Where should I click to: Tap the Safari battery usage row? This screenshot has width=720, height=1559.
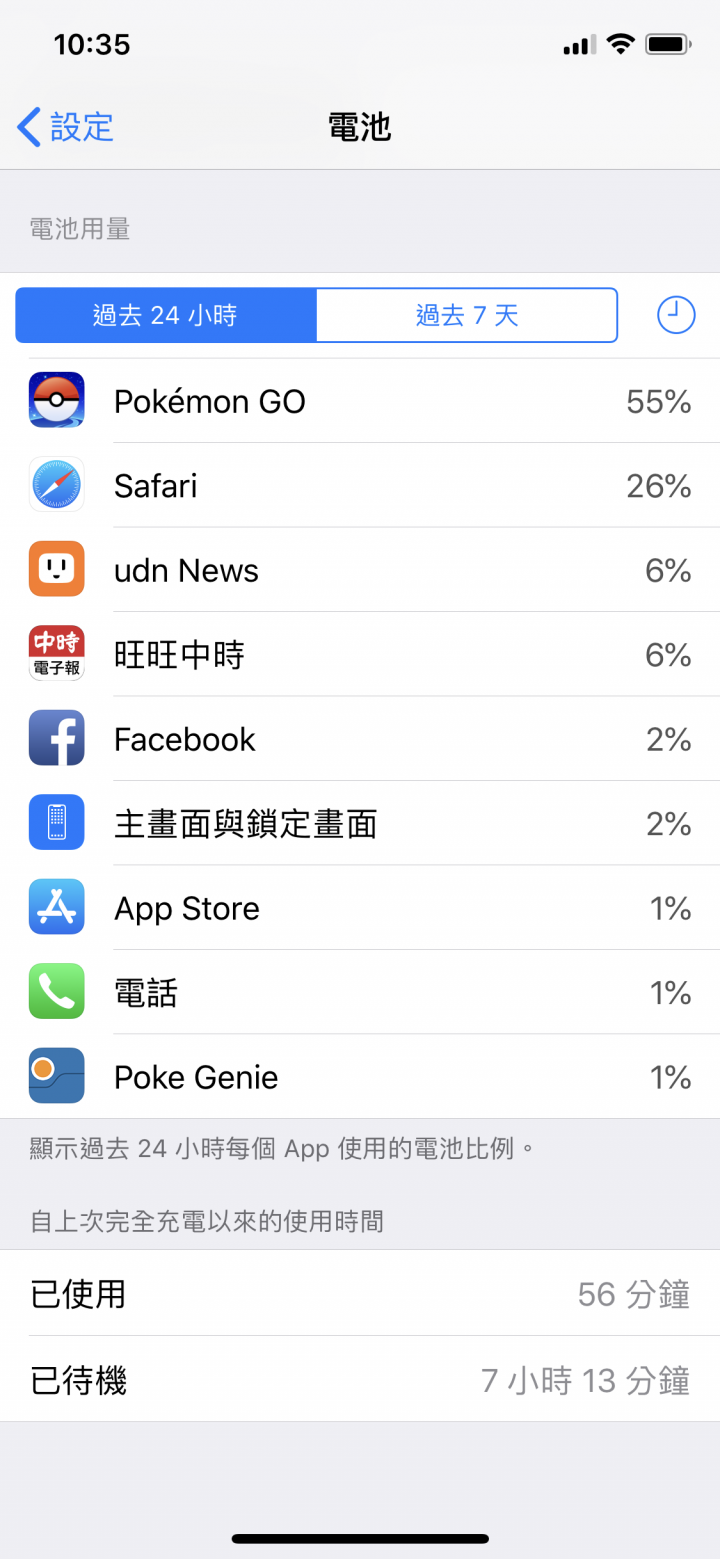tap(360, 485)
